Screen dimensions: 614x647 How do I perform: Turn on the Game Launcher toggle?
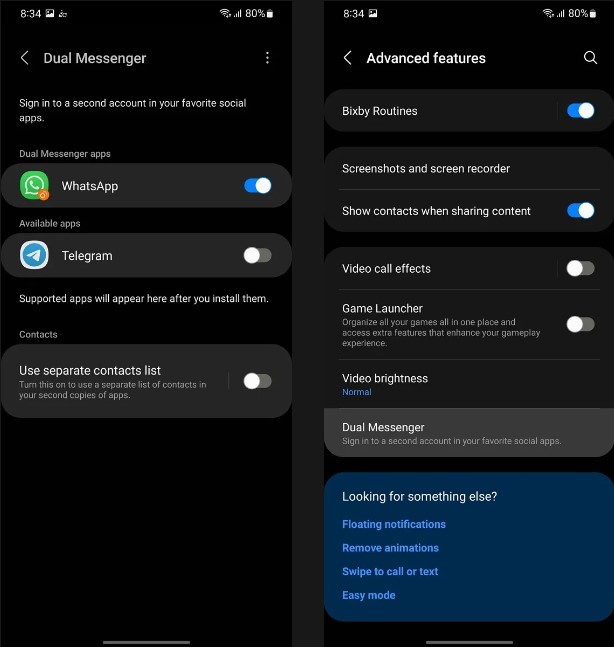580,324
